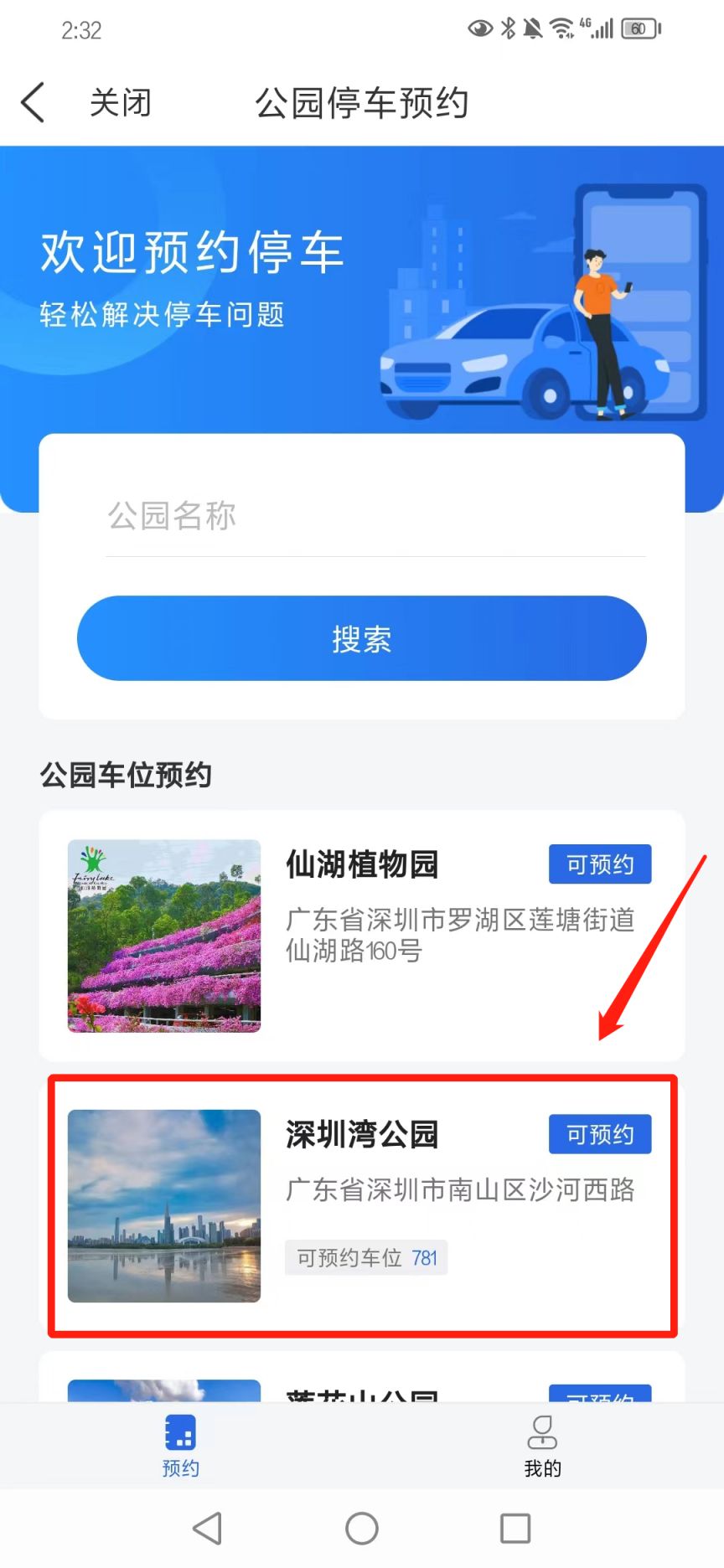Screen dimensions: 724x1568
Task: Tap 关闭 to close the page
Action: 120,103
